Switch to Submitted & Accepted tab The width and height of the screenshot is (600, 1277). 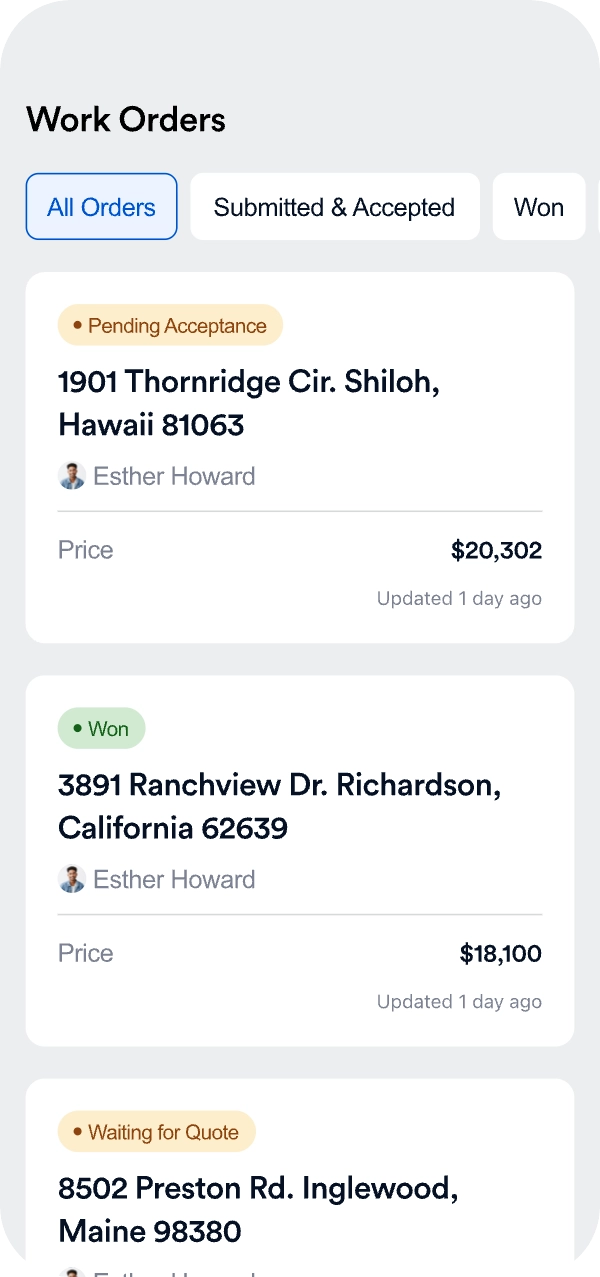334,207
